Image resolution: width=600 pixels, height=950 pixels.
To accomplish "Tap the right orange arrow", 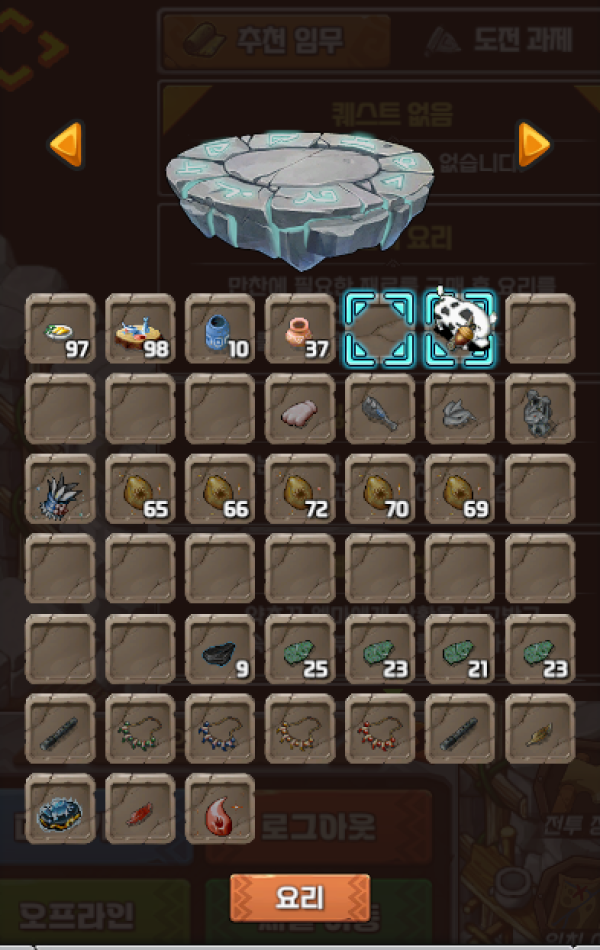I will point(534,146).
